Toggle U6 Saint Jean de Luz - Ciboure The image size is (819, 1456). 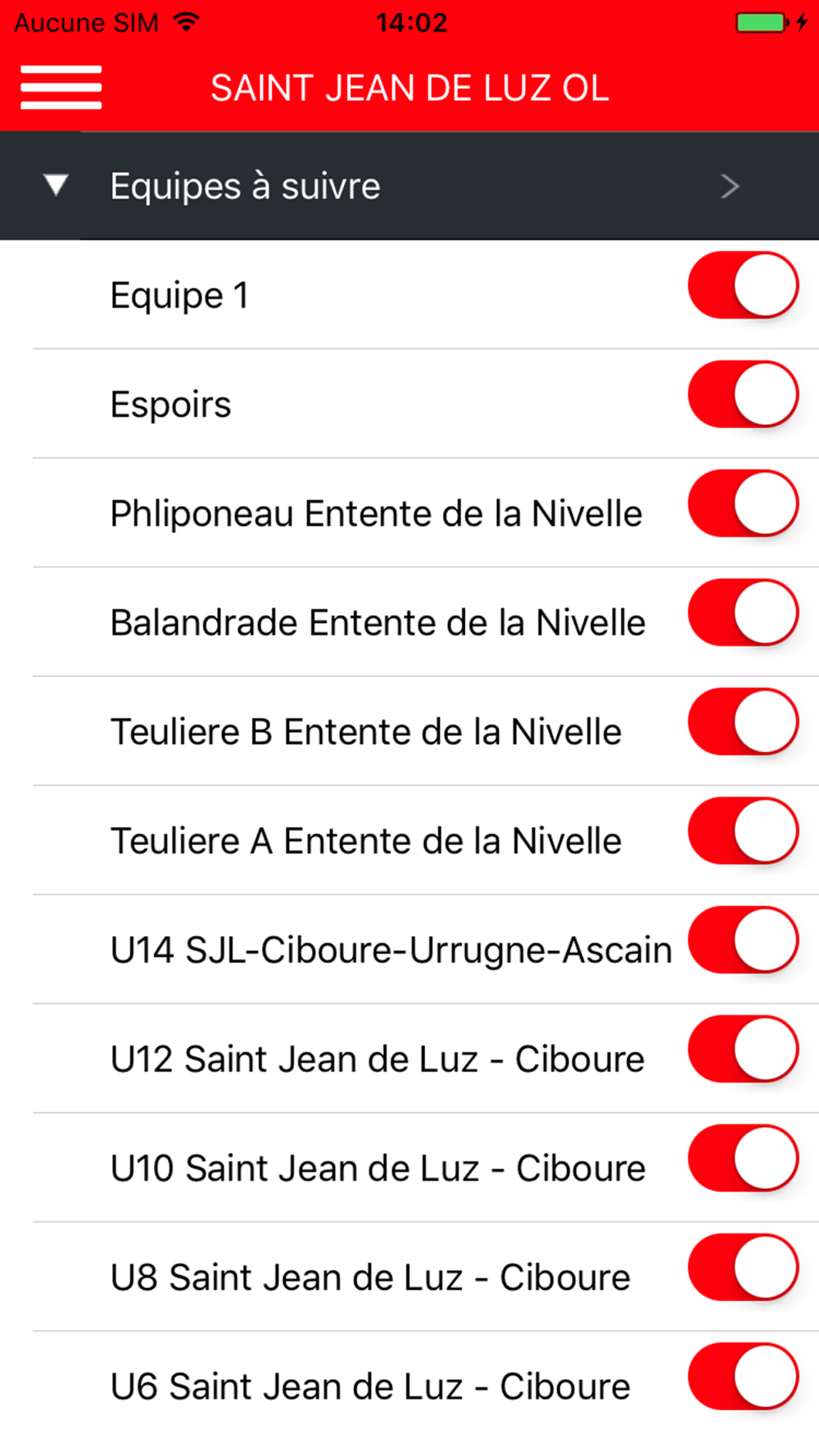click(744, 1376)
